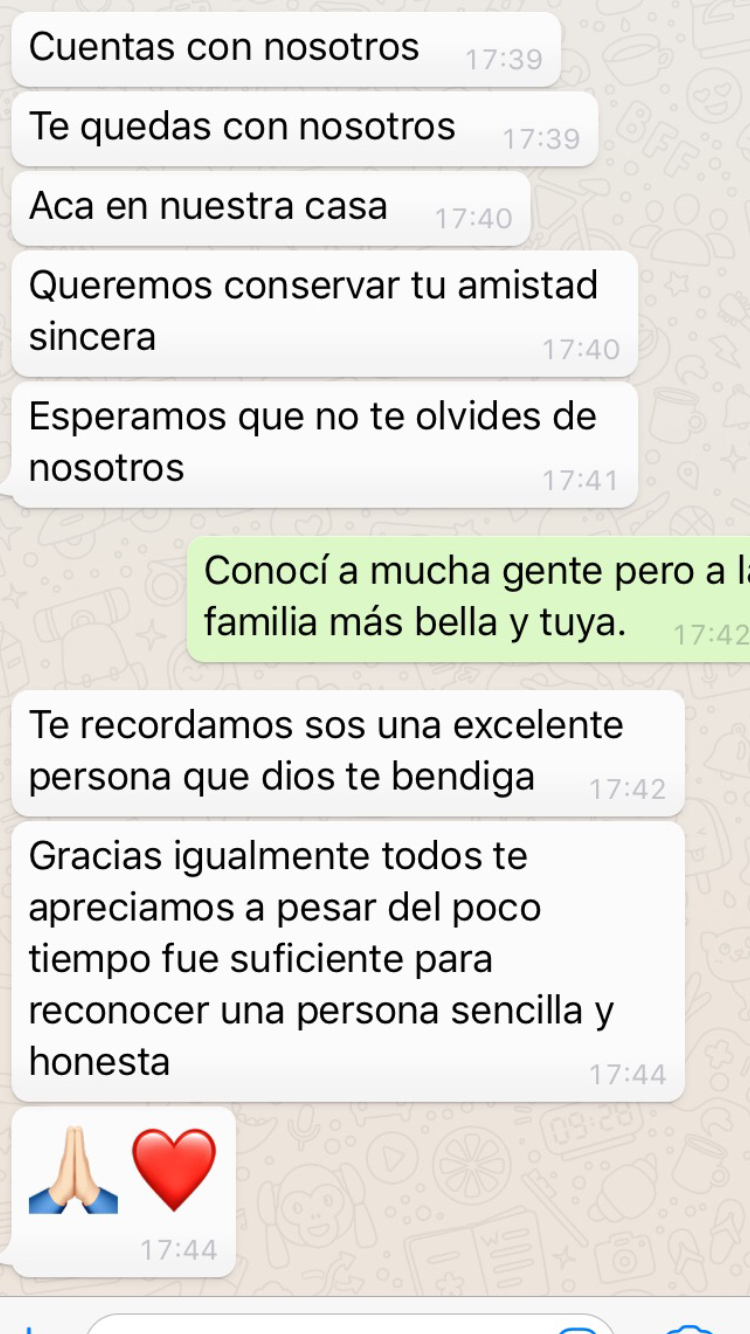
Task: Focus the message text input field
Action: pos(320,1325)
